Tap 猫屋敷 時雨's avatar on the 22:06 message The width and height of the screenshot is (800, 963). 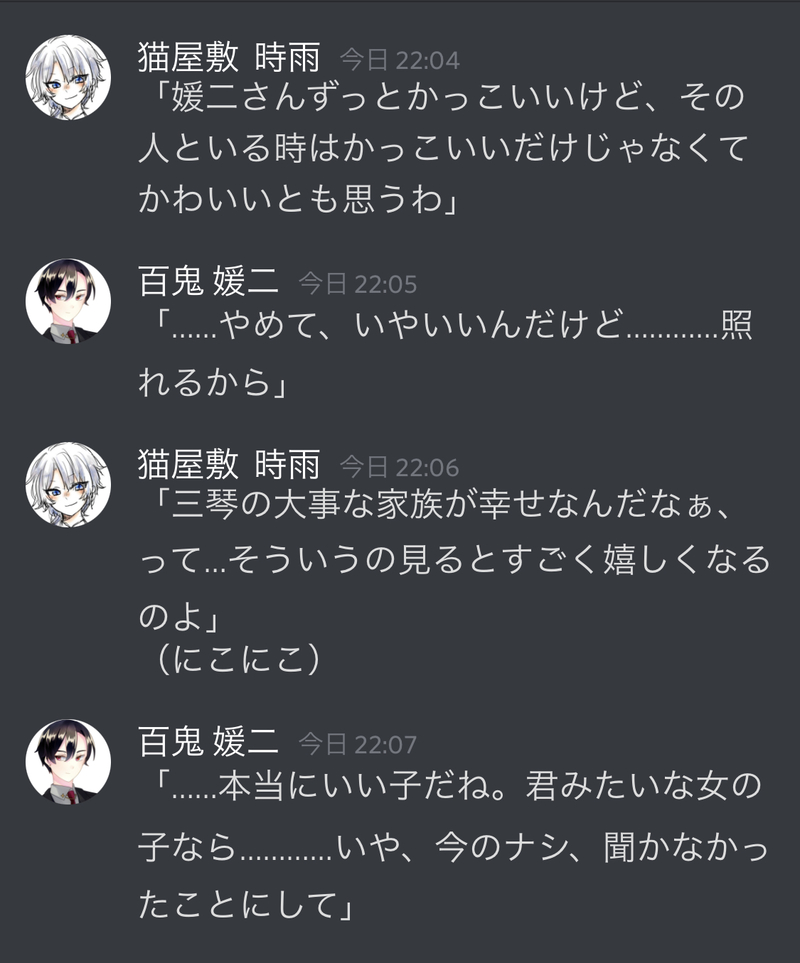click(x=67, y=484)
